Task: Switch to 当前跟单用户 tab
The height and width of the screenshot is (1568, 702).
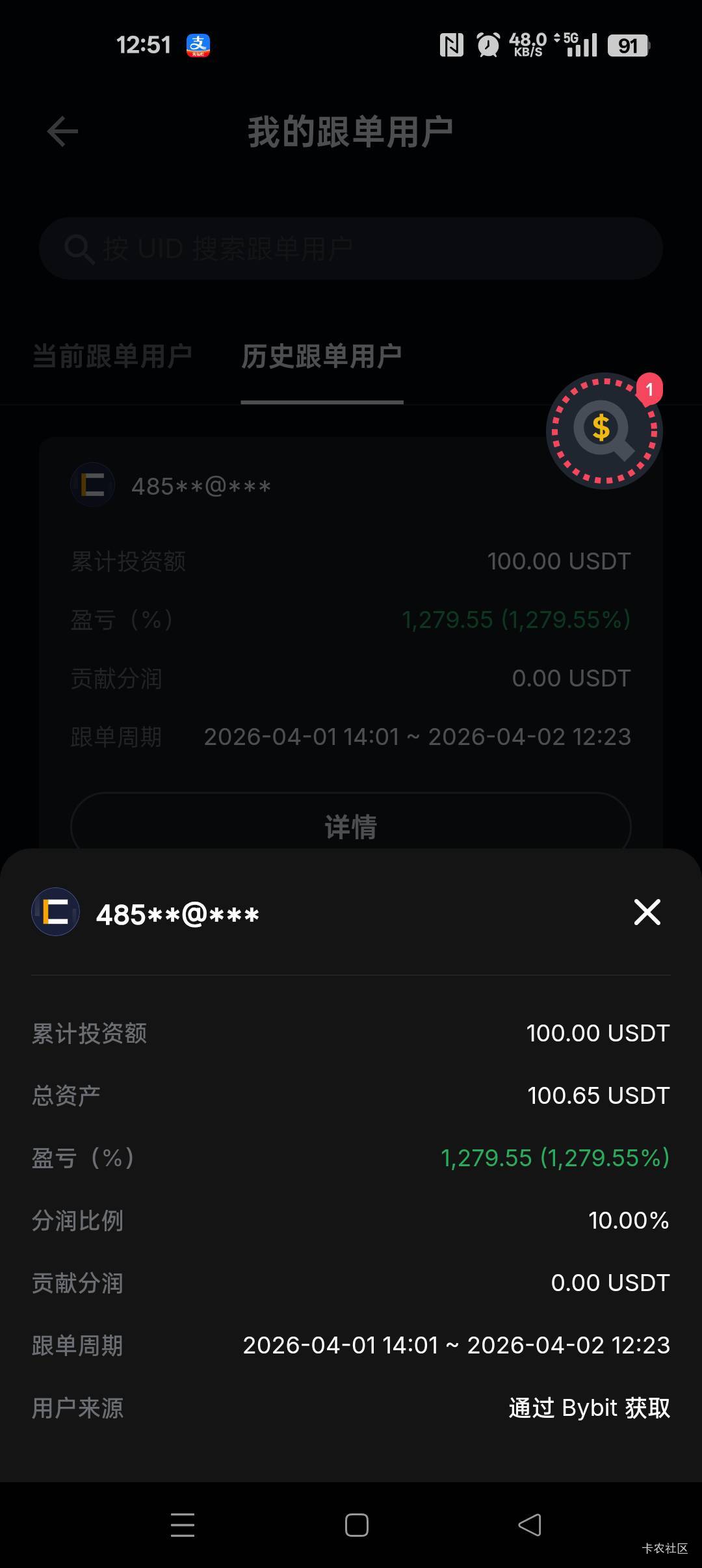Action: click(112, 356)
